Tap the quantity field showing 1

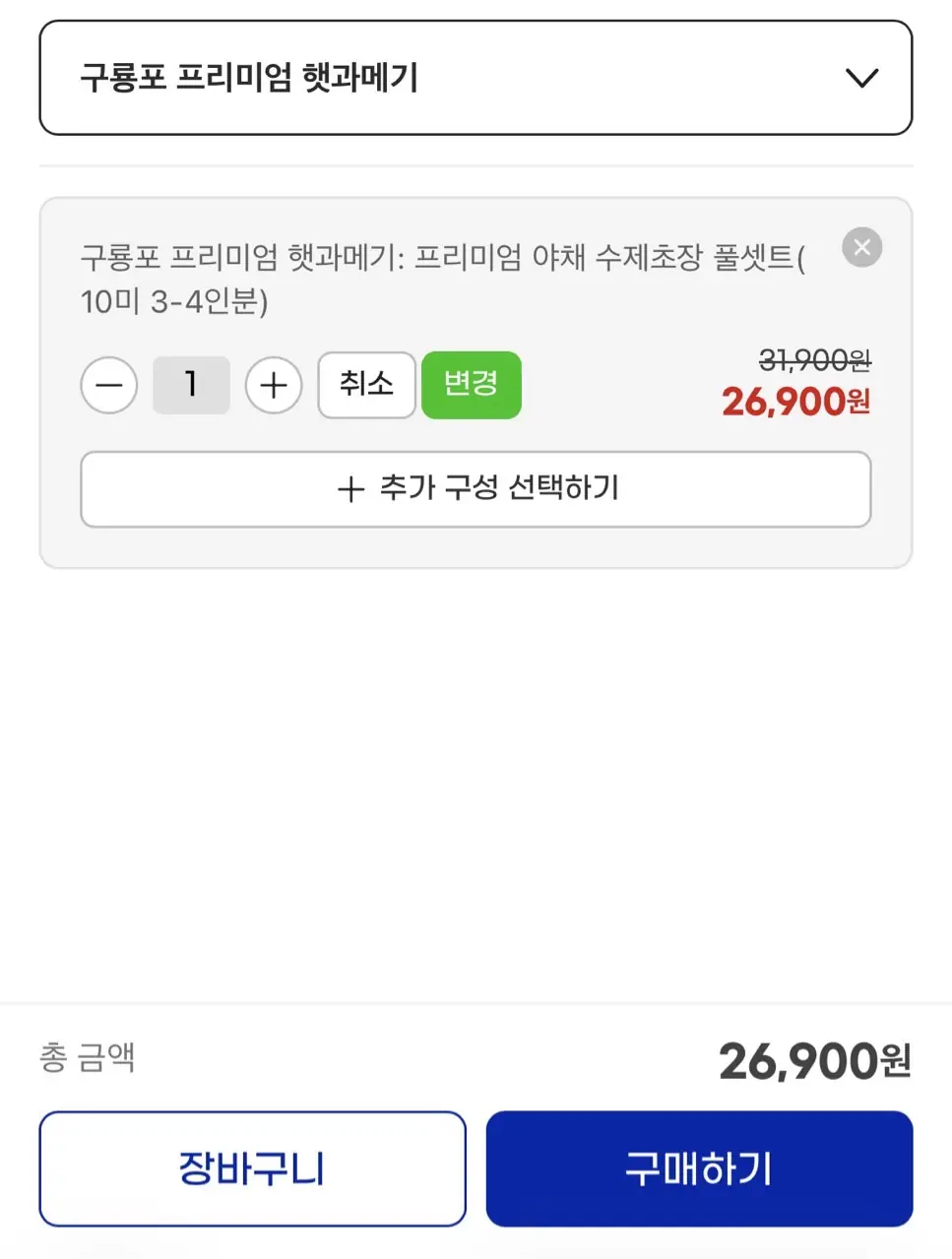pyautogui.click(x=191, y=385)
